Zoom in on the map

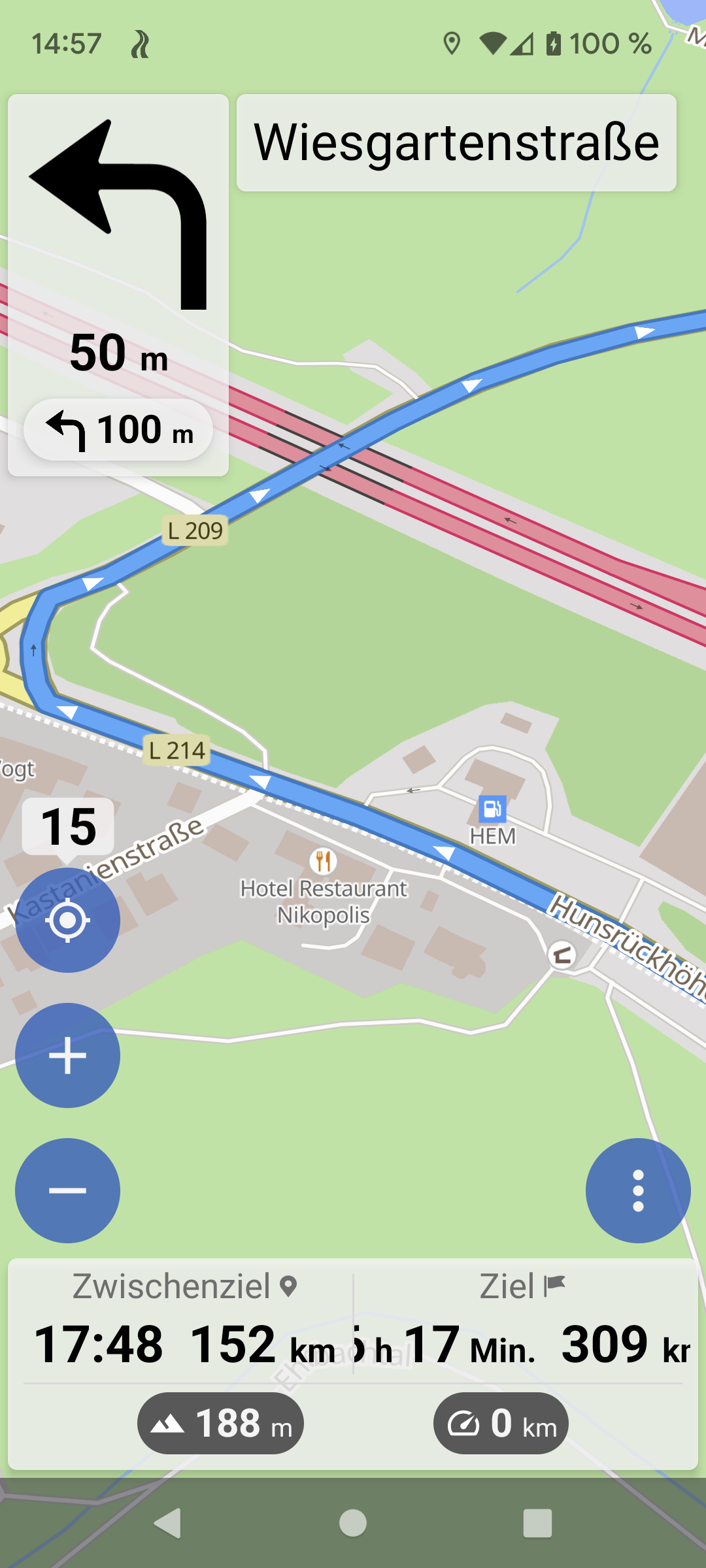[x=67, y=1055]
